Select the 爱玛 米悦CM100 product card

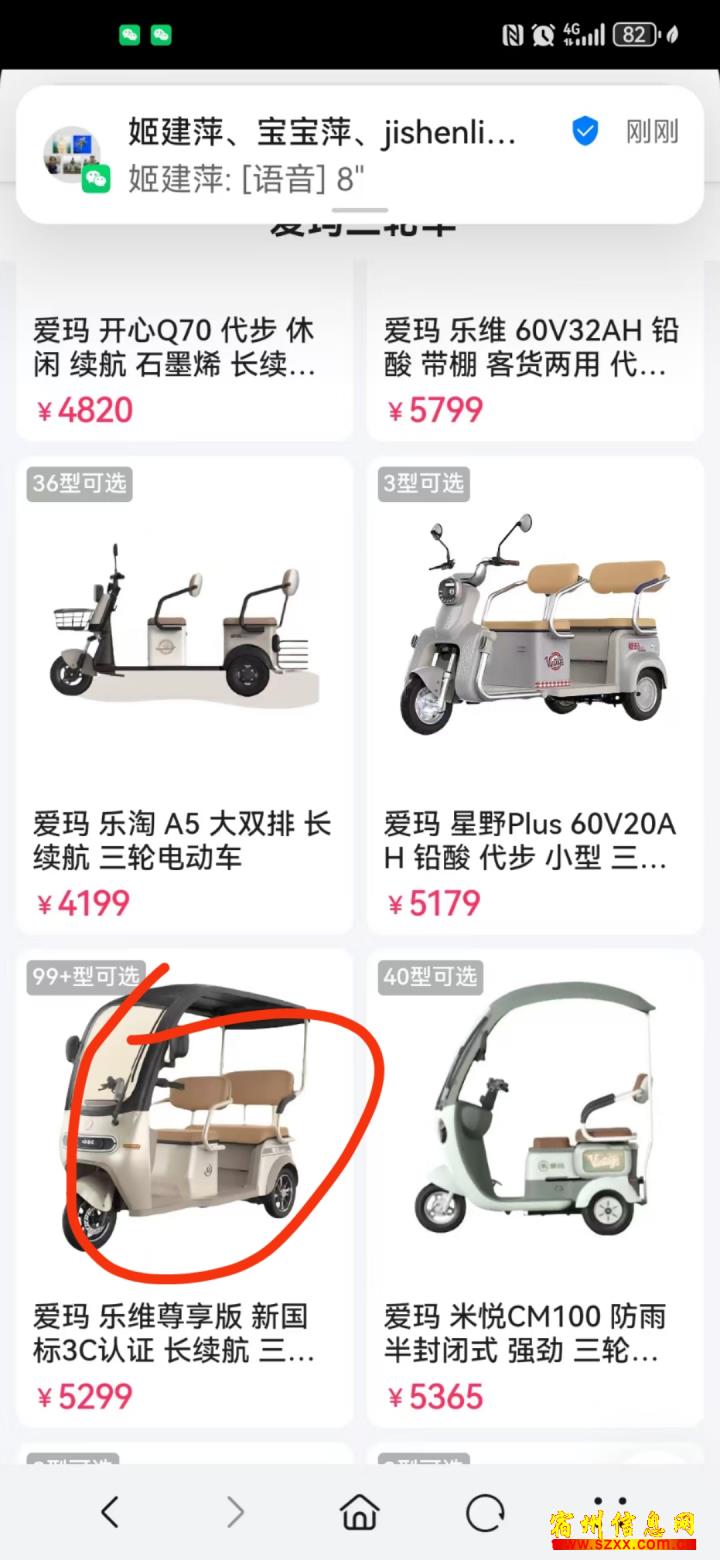click(x=535, y=1188)
